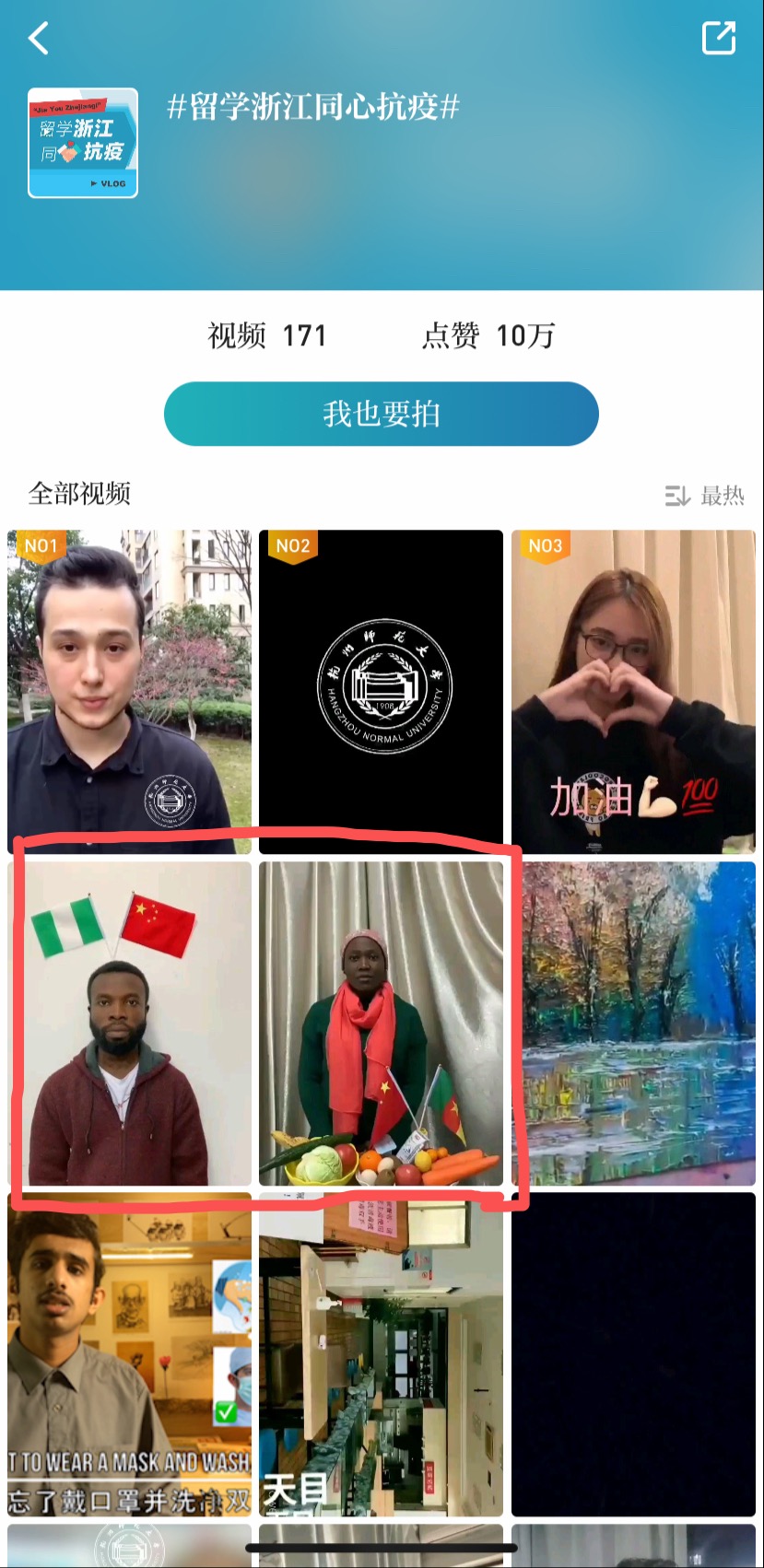764x1568 pixels.
Task: Open the NO2 Hangzhou Normal University video
Action: [381, 691]
